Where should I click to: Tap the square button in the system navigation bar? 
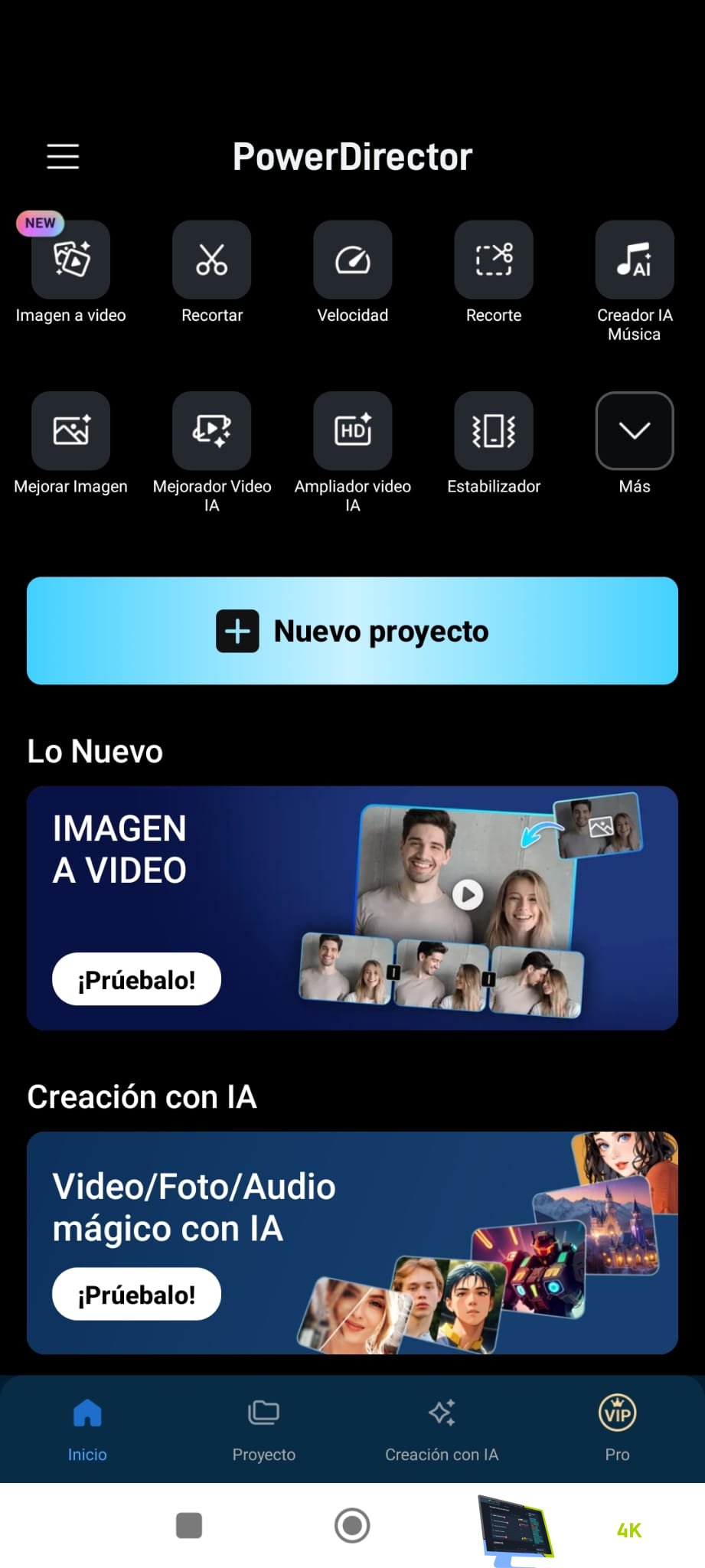tap(188, 1525)
